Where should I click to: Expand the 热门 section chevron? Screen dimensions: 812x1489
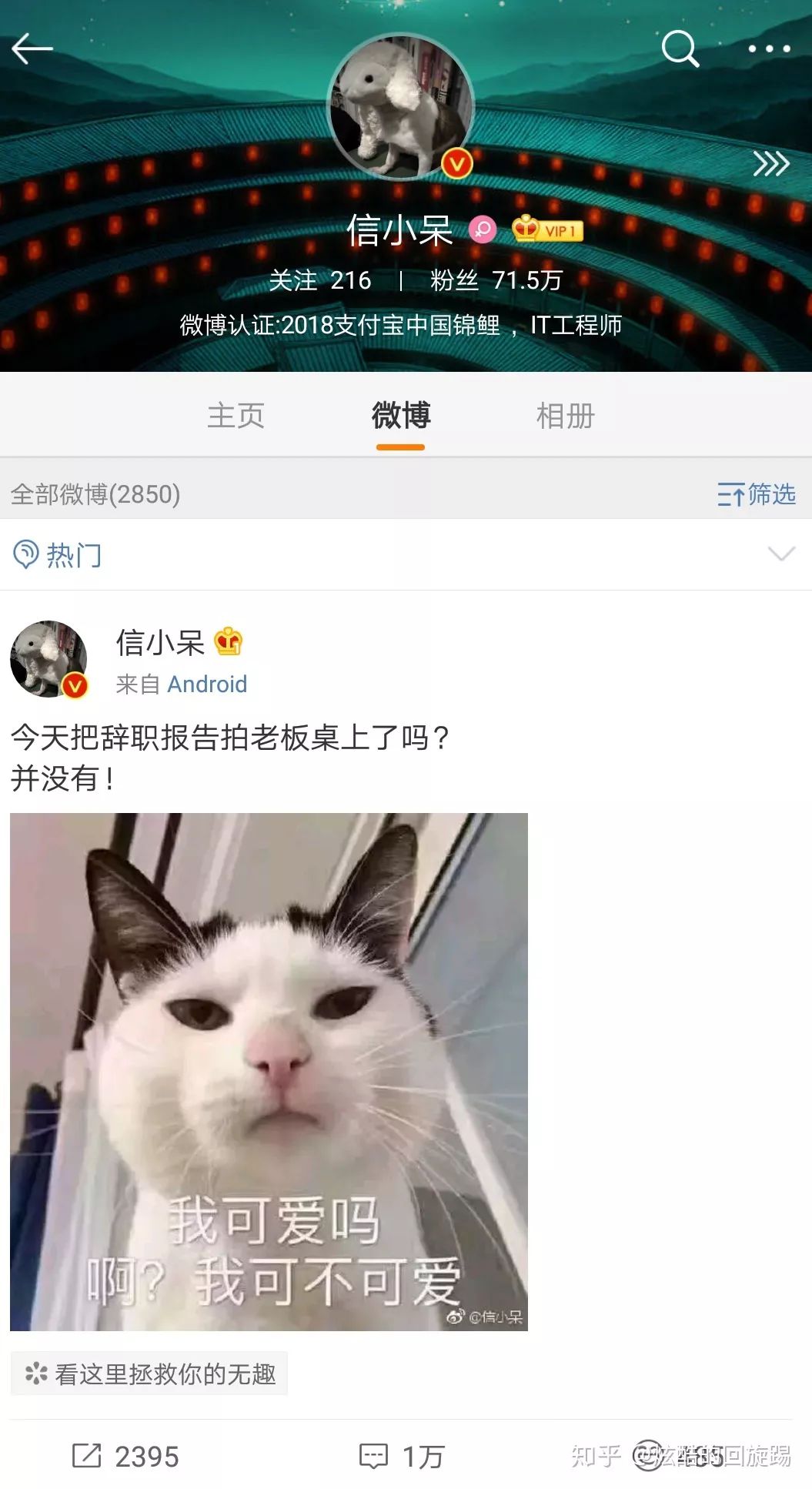click(781, 554)
